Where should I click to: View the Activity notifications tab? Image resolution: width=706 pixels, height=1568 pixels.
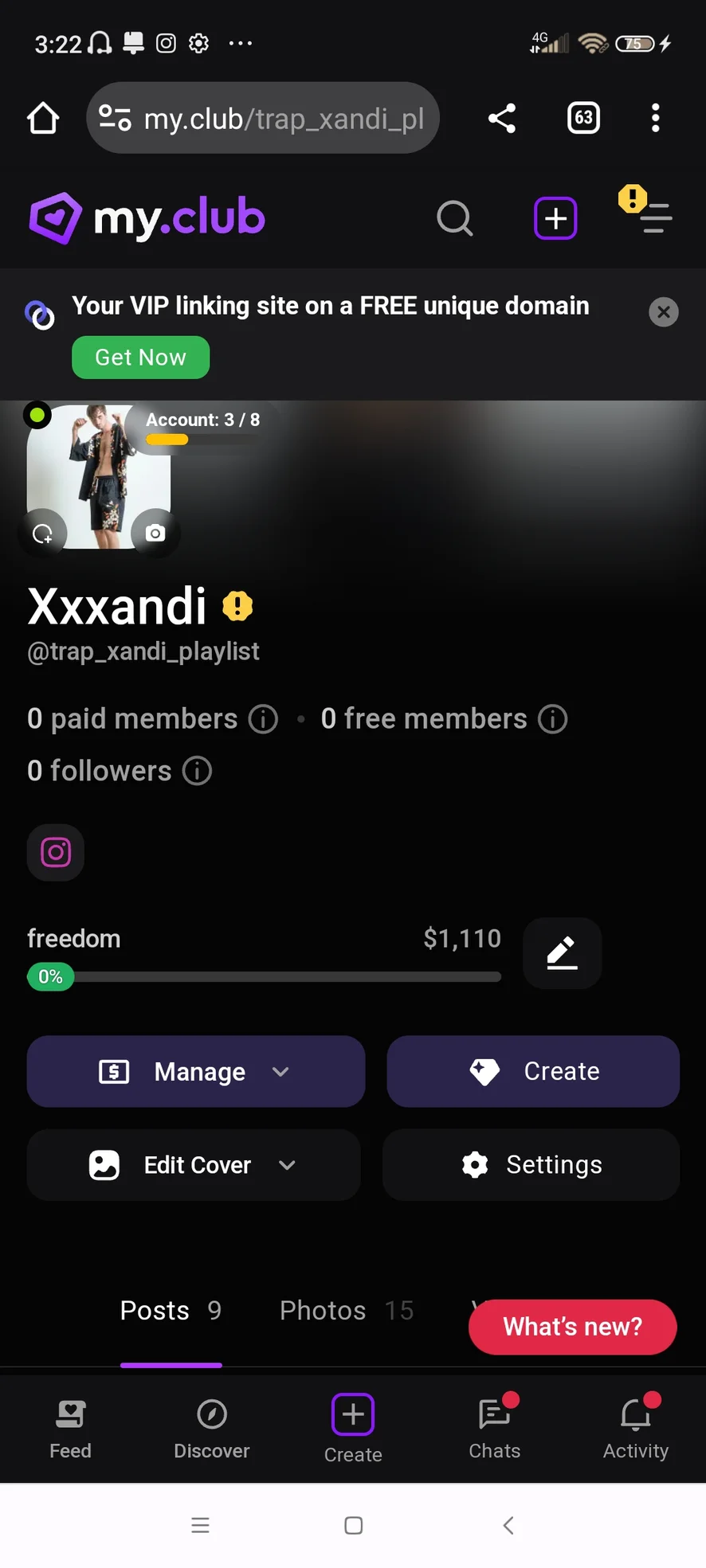(636, 1429)
